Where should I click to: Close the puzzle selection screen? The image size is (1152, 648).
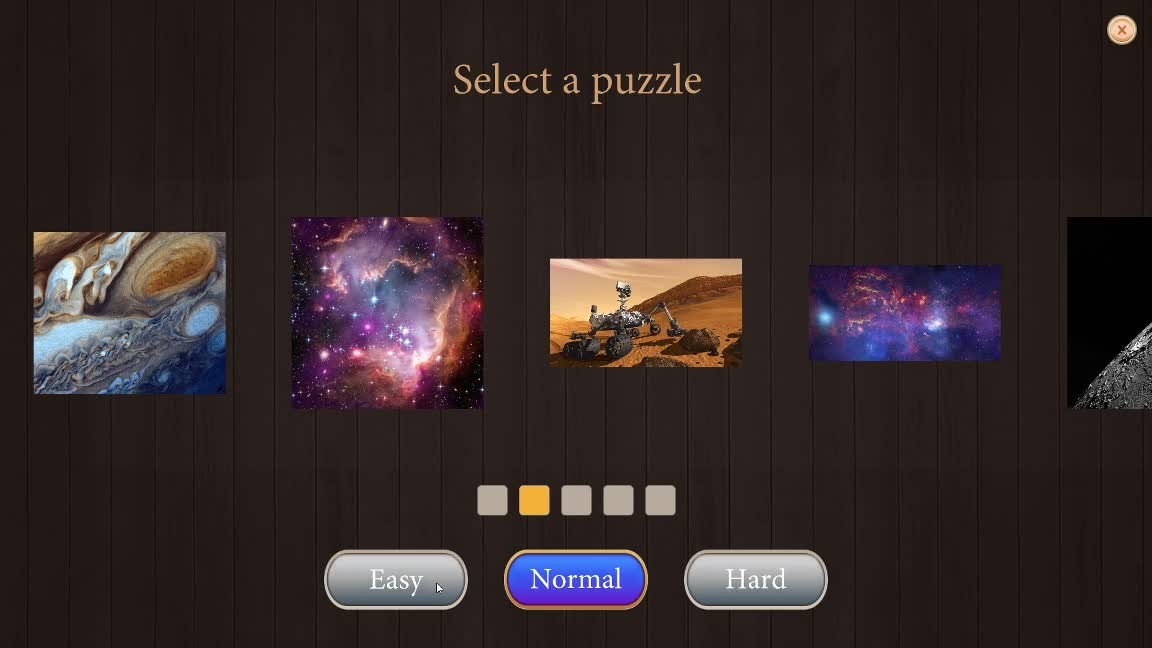[1121, 30]
